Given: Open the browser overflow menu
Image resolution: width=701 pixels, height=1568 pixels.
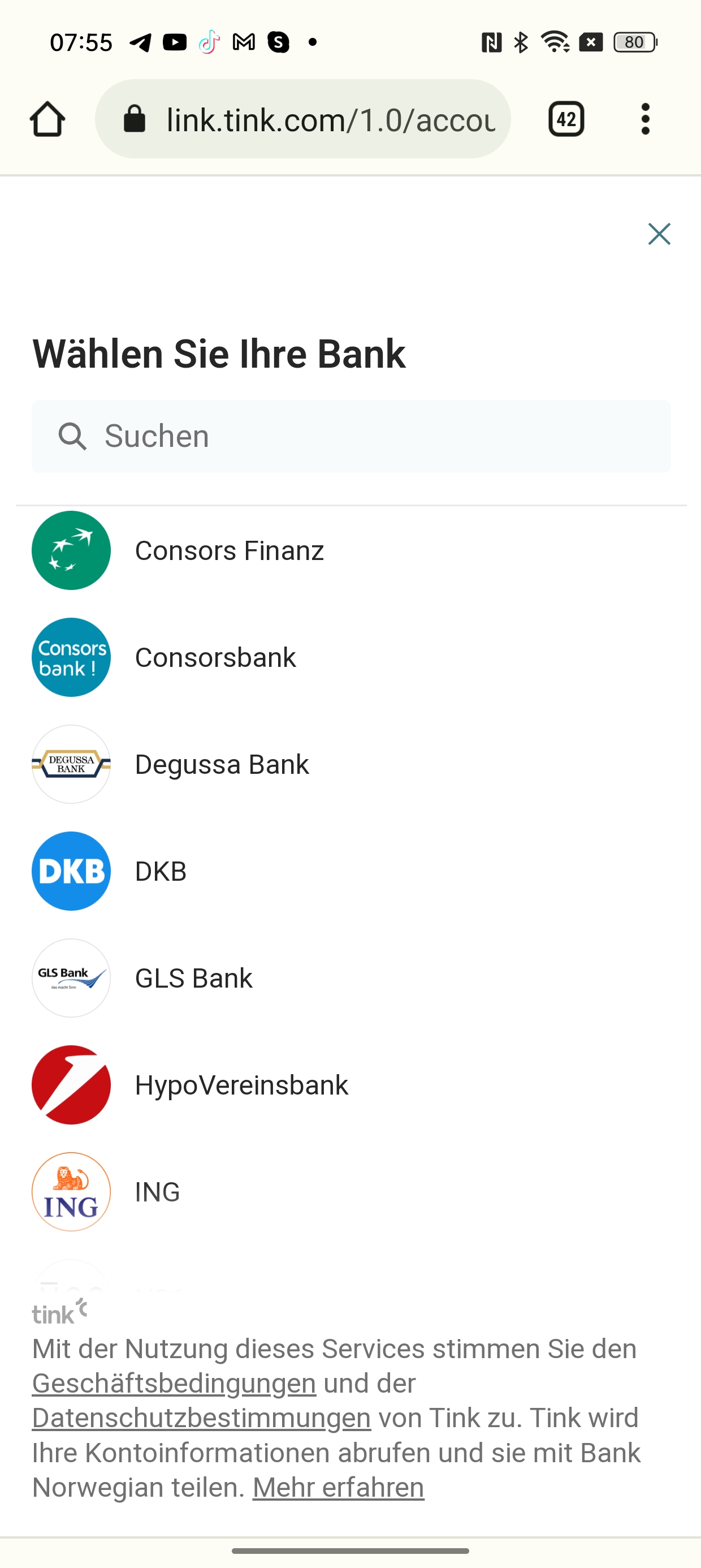Looking at the screenshot, I should (646, 119).
